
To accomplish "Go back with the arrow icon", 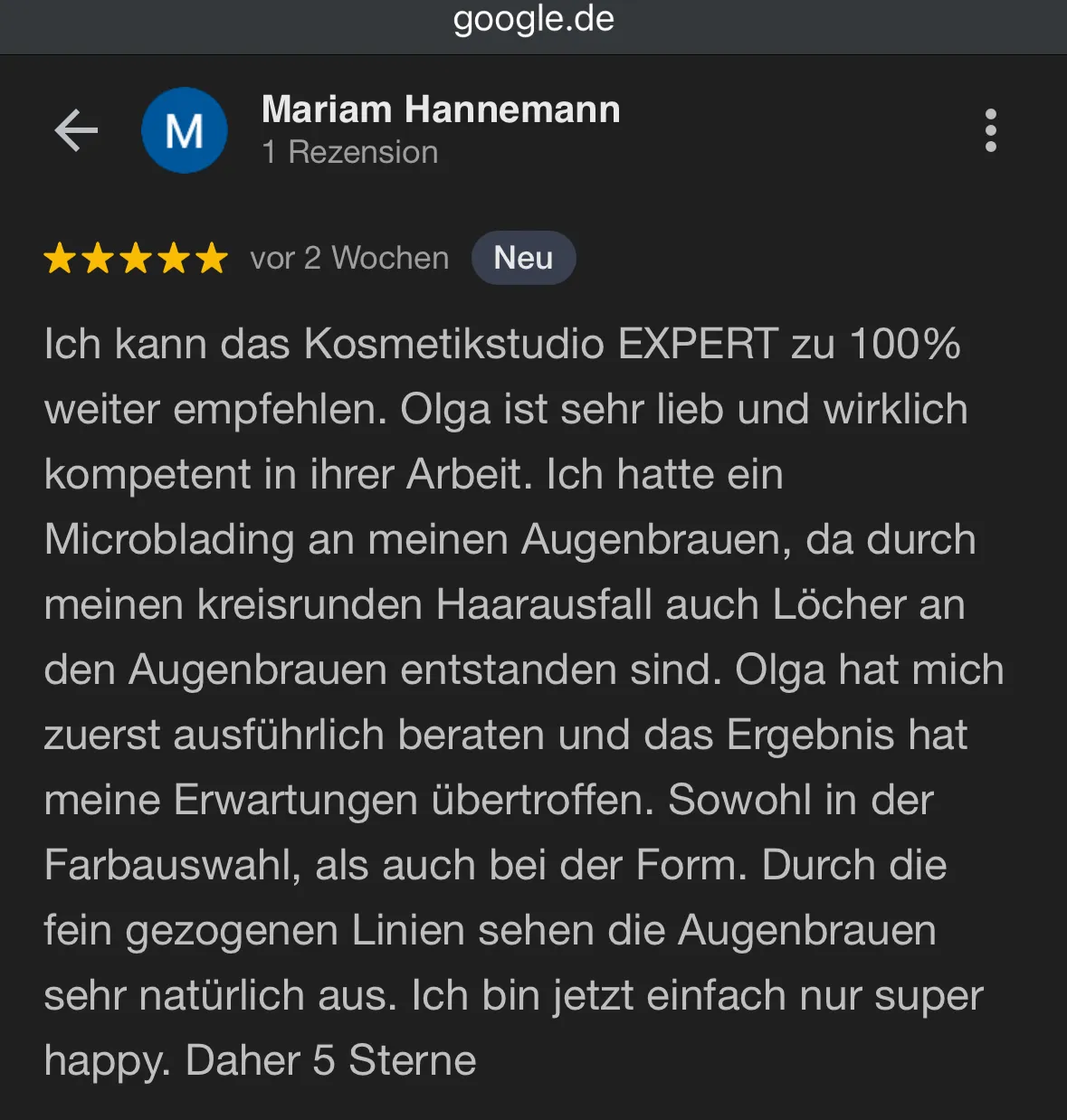I will tap(76, 131).
